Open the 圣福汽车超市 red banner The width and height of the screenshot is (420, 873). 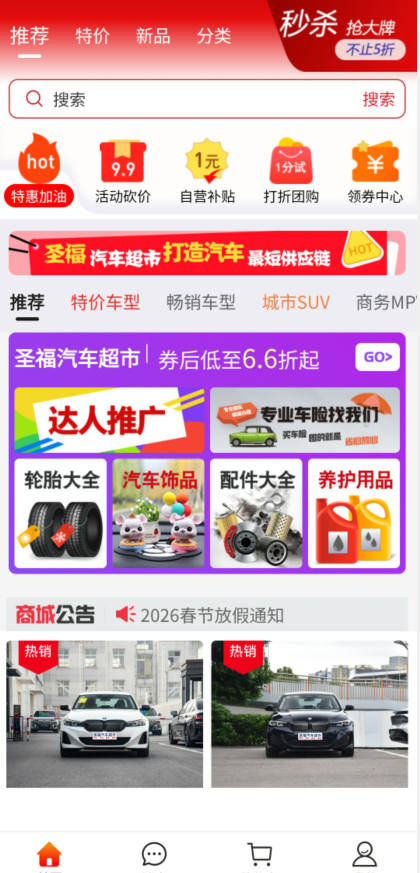click(207, 253)
